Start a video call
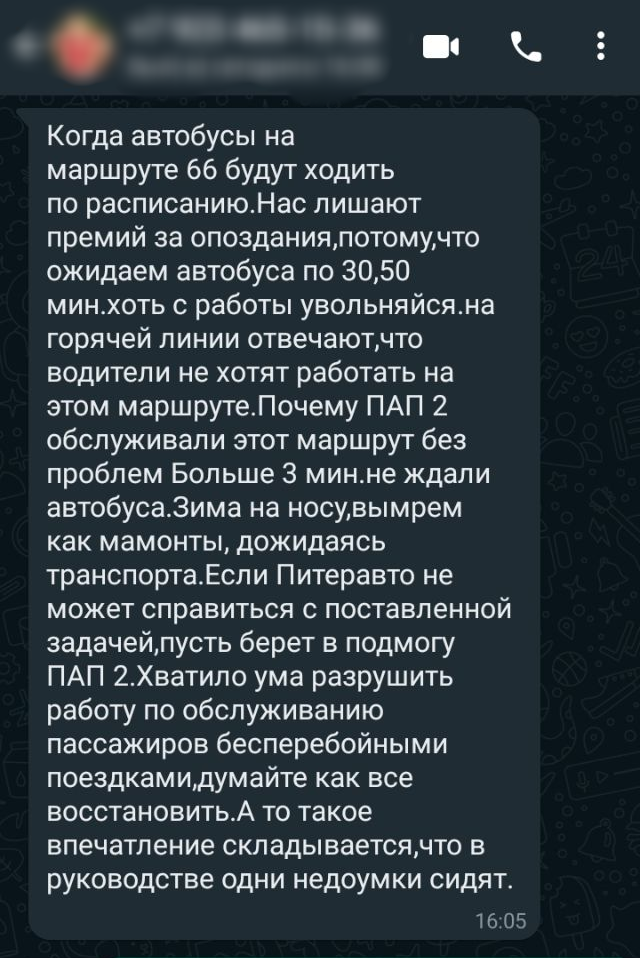 coord(440,46)
